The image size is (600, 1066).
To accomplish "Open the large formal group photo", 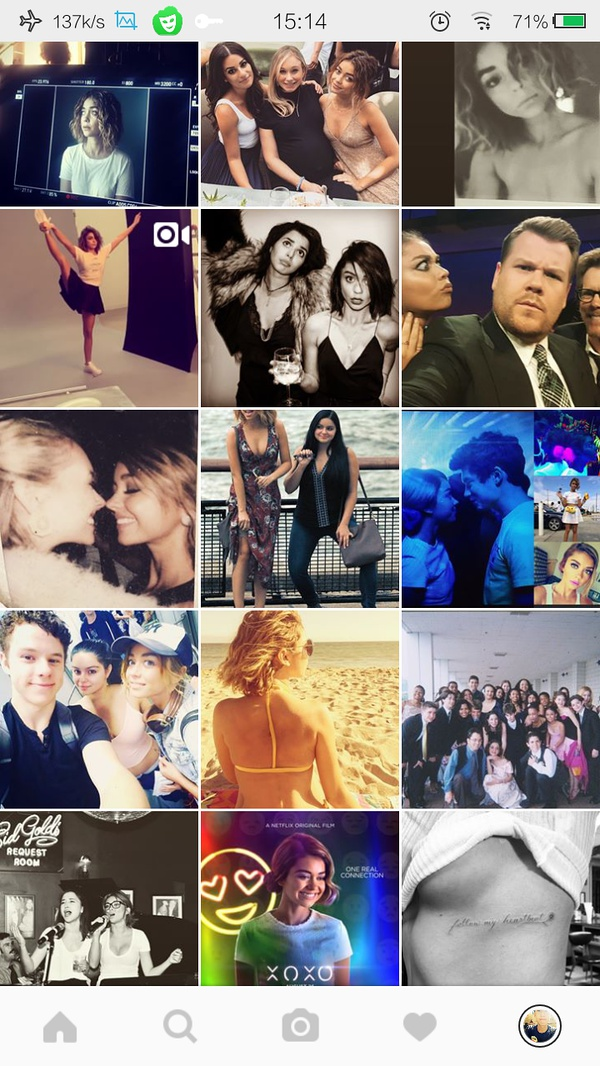I will click(501, 709).
